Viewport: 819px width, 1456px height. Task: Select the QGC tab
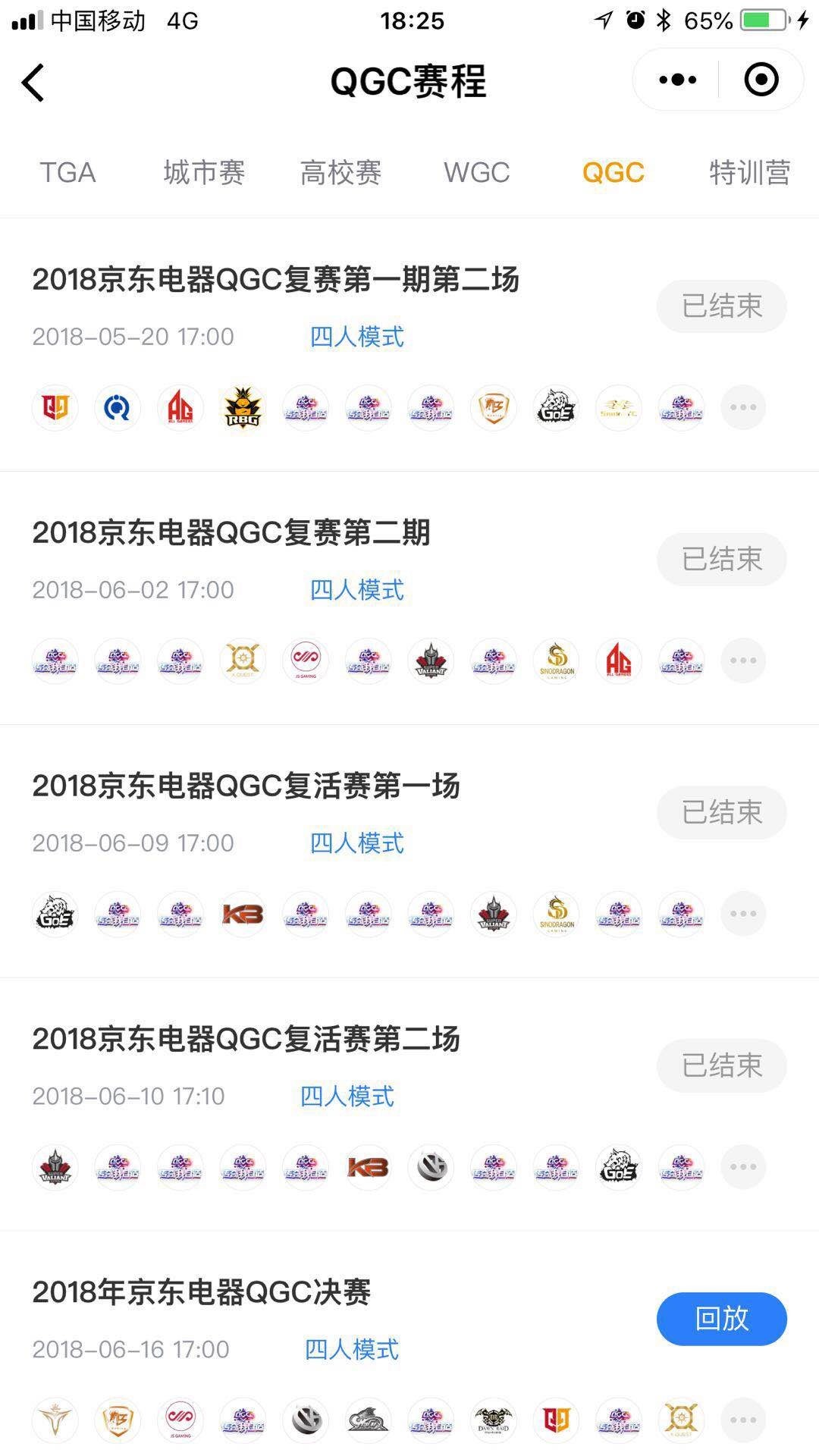coord(613,173)
